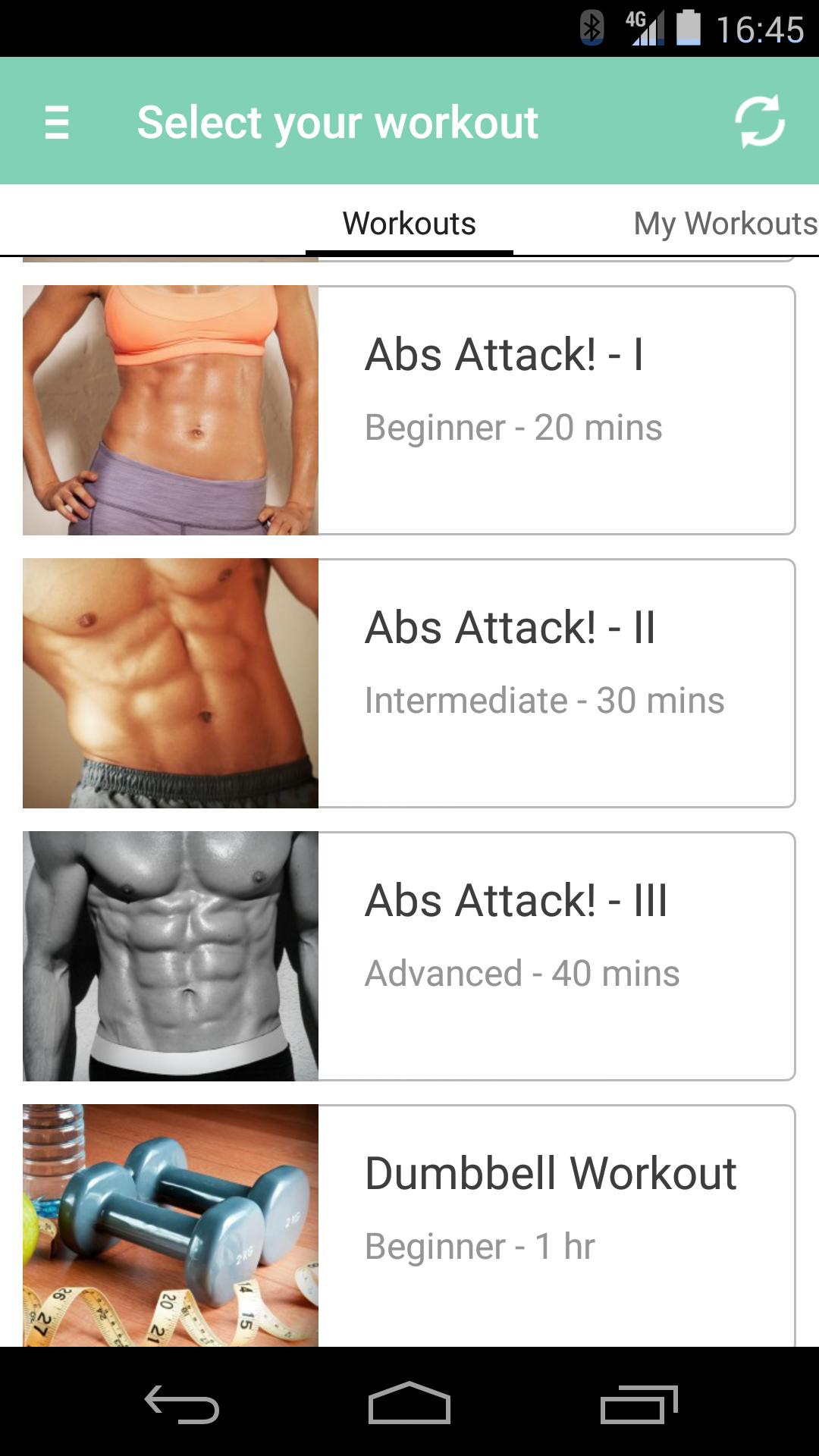Check the battery indicator in status bar

point(689,25)
